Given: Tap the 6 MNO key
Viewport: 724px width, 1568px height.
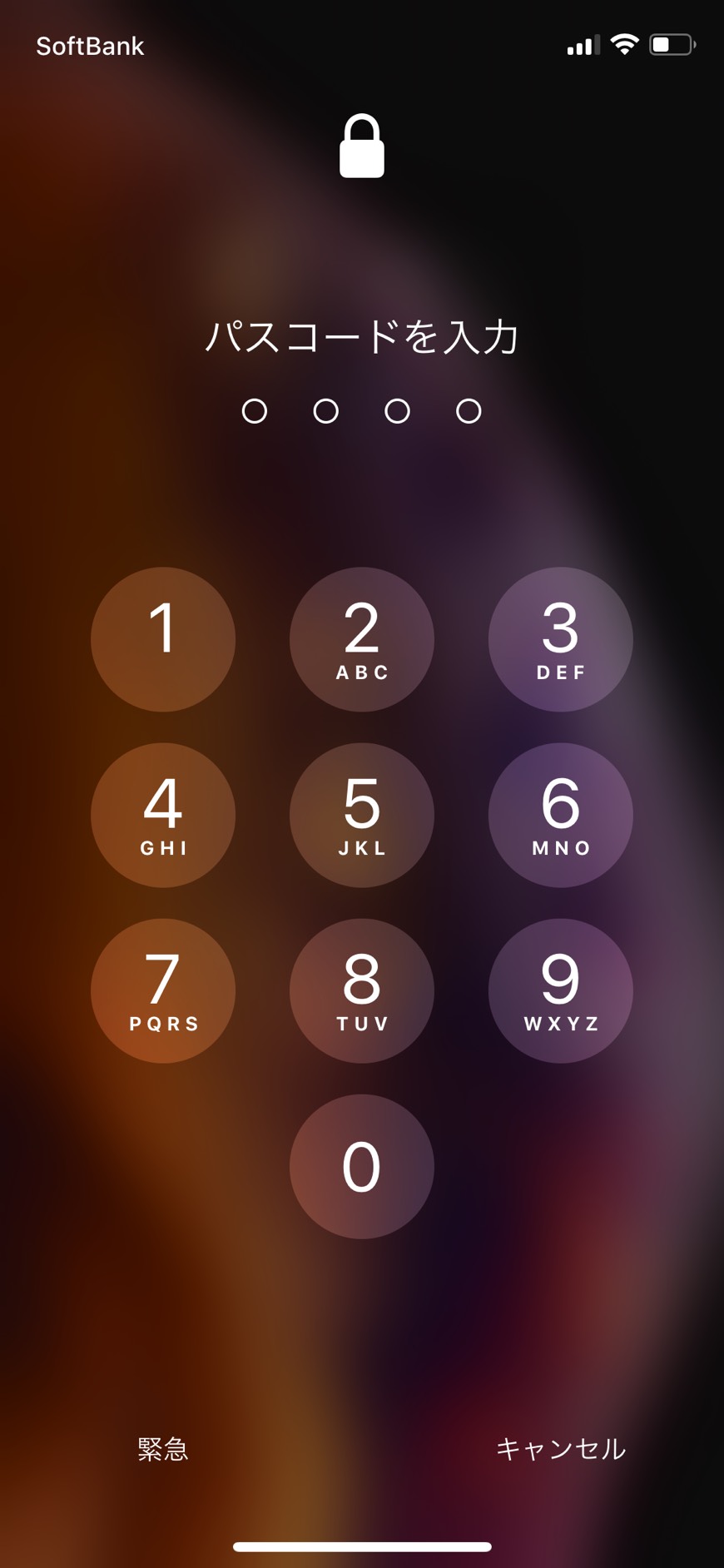Looking at the screenshot, I should pyautogui.click(x=560, y=815).
